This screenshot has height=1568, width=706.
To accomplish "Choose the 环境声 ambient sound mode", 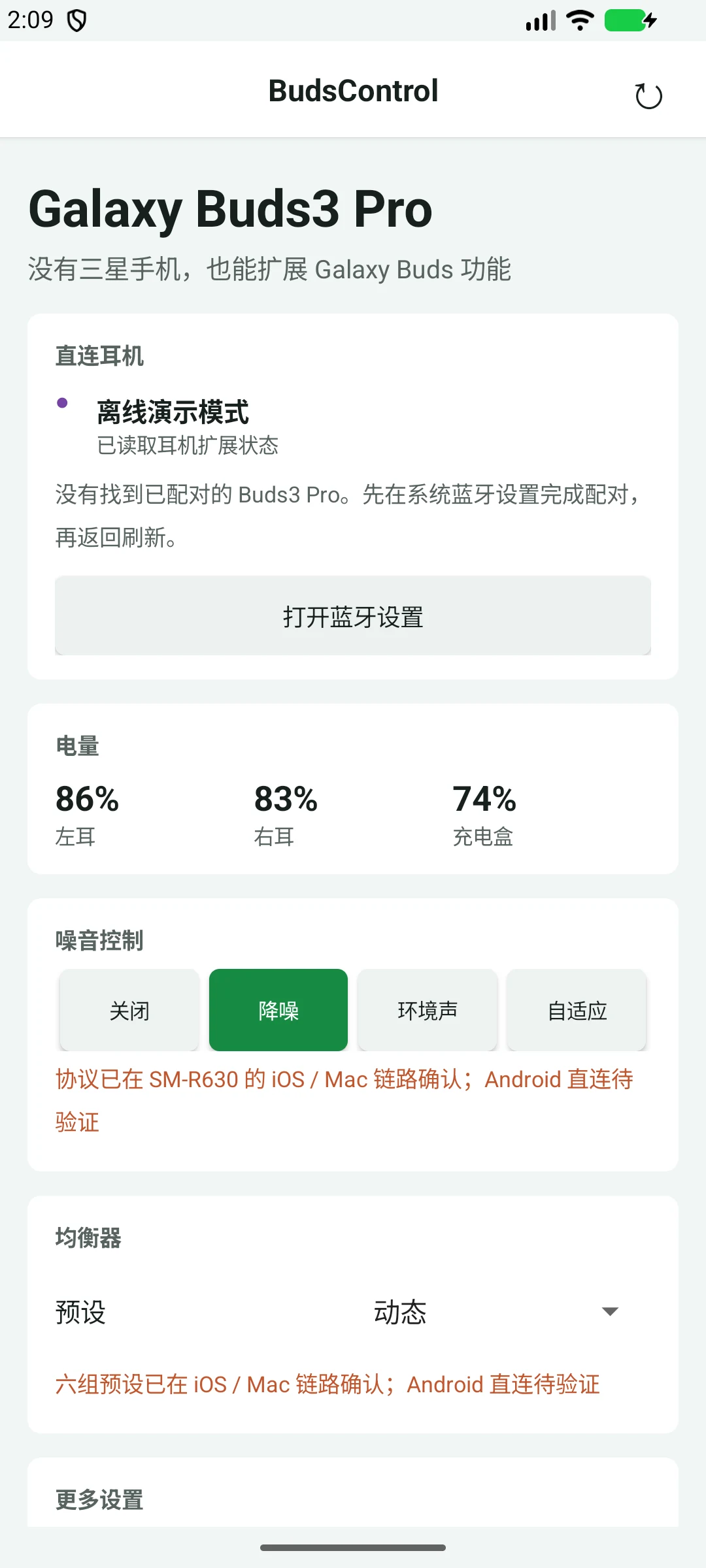I will click(428, 1010).
